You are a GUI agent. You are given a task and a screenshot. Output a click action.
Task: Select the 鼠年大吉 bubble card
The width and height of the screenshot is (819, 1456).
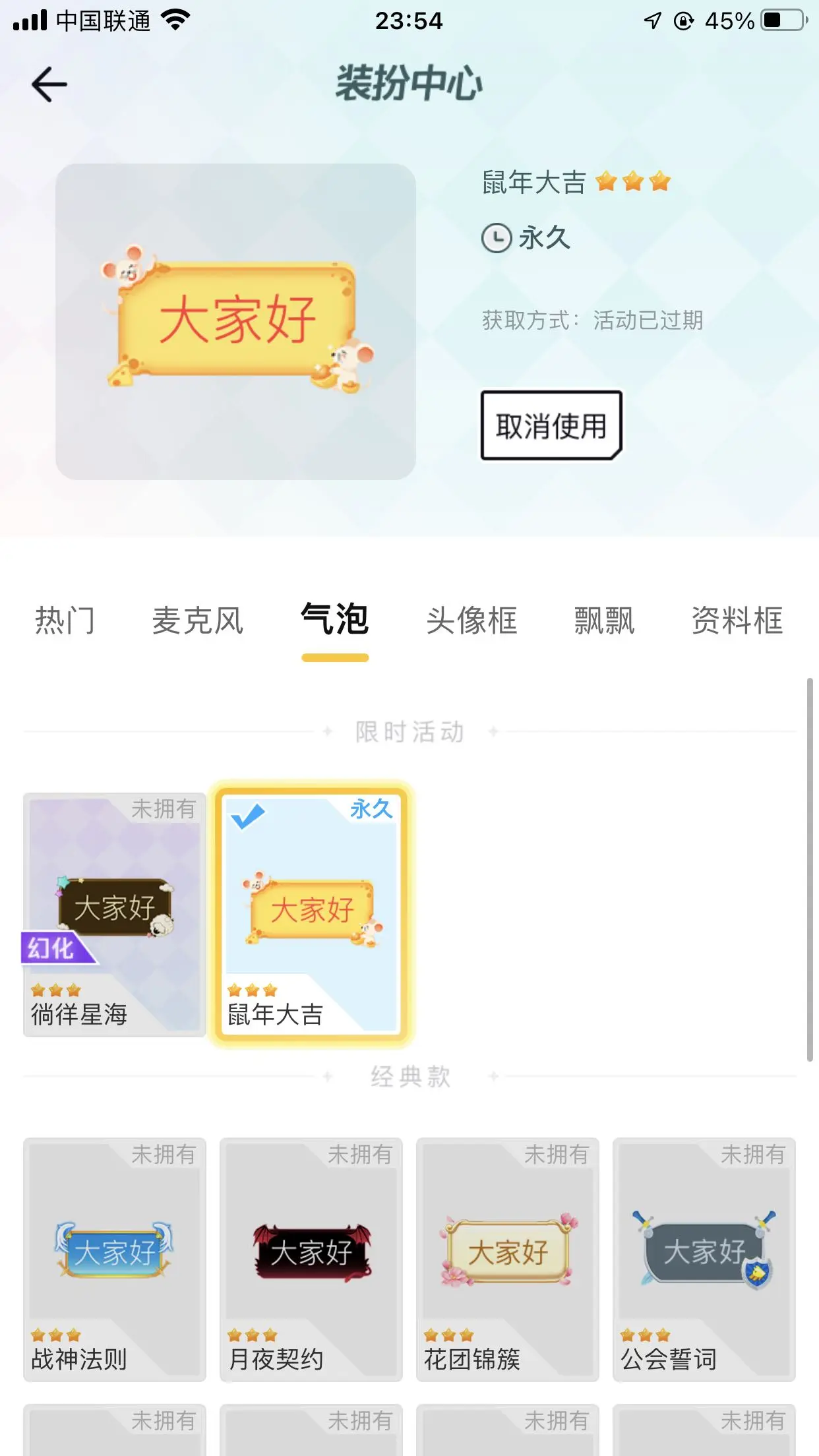[311, 914]
